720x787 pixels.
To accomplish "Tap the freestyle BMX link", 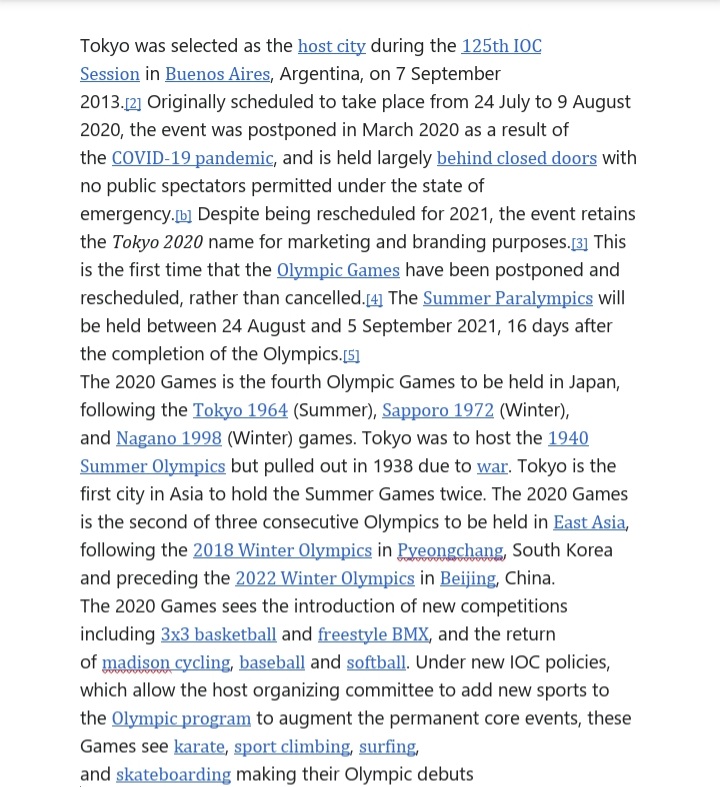I will click(x=373, y=634).
